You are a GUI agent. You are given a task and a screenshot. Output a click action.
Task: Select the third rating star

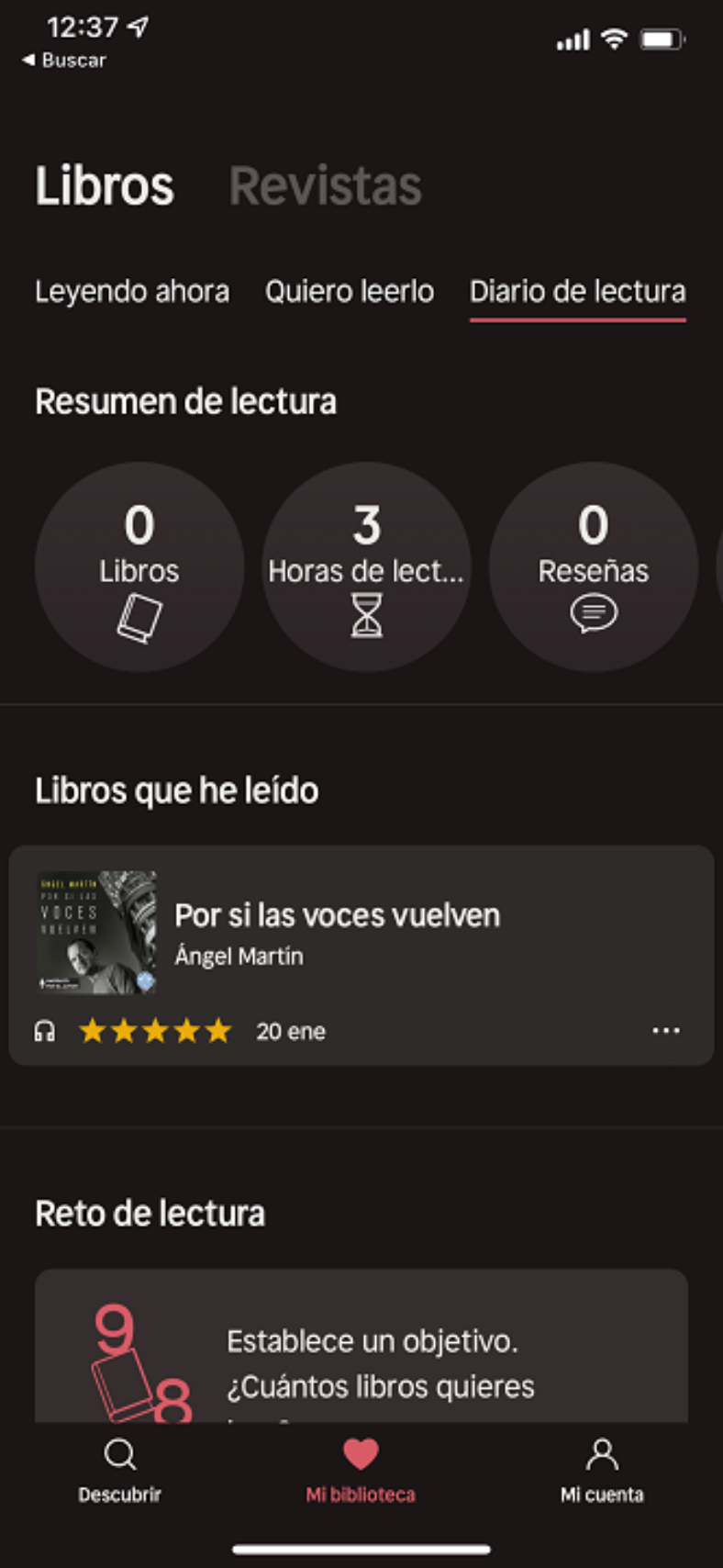coord(155,1031)
